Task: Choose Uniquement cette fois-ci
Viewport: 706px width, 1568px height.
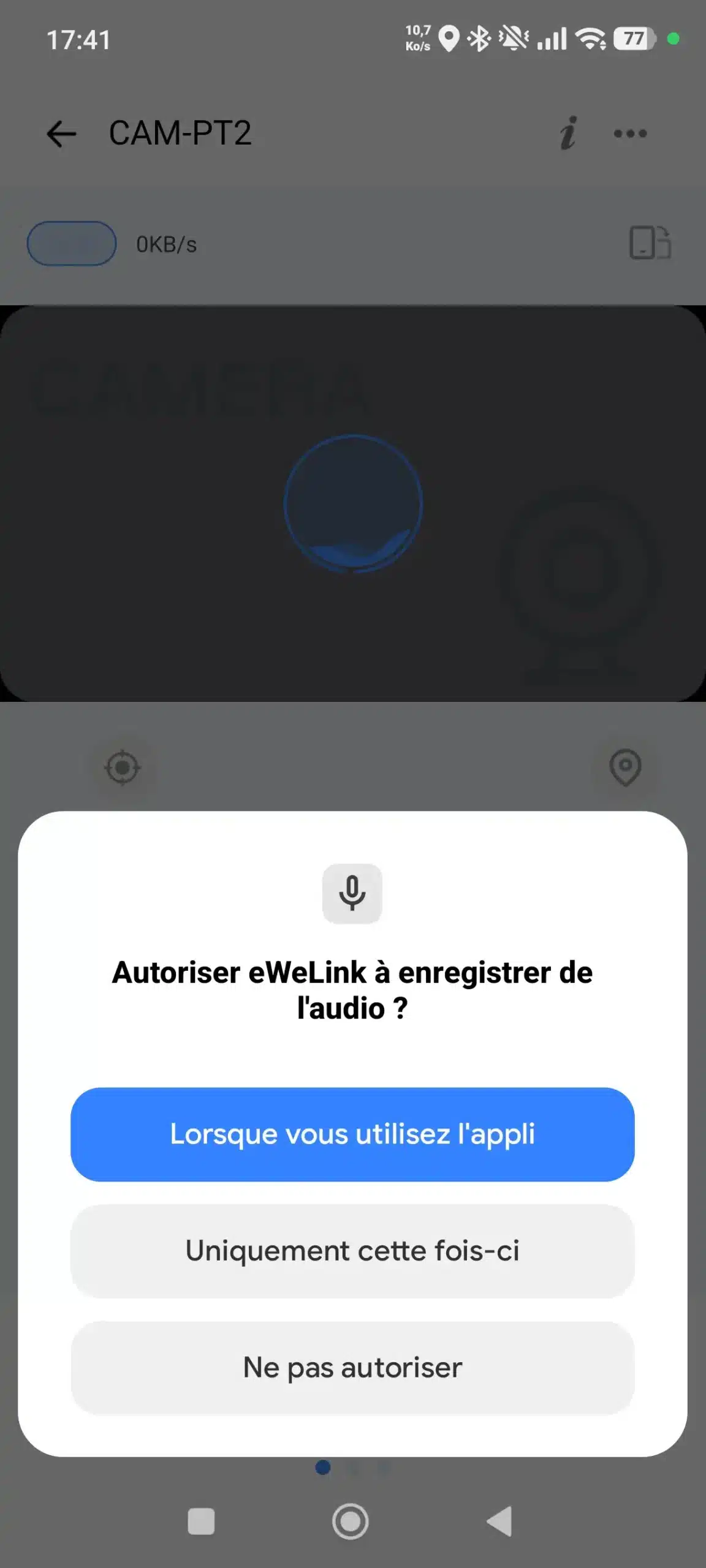Action: [352, 1251]
